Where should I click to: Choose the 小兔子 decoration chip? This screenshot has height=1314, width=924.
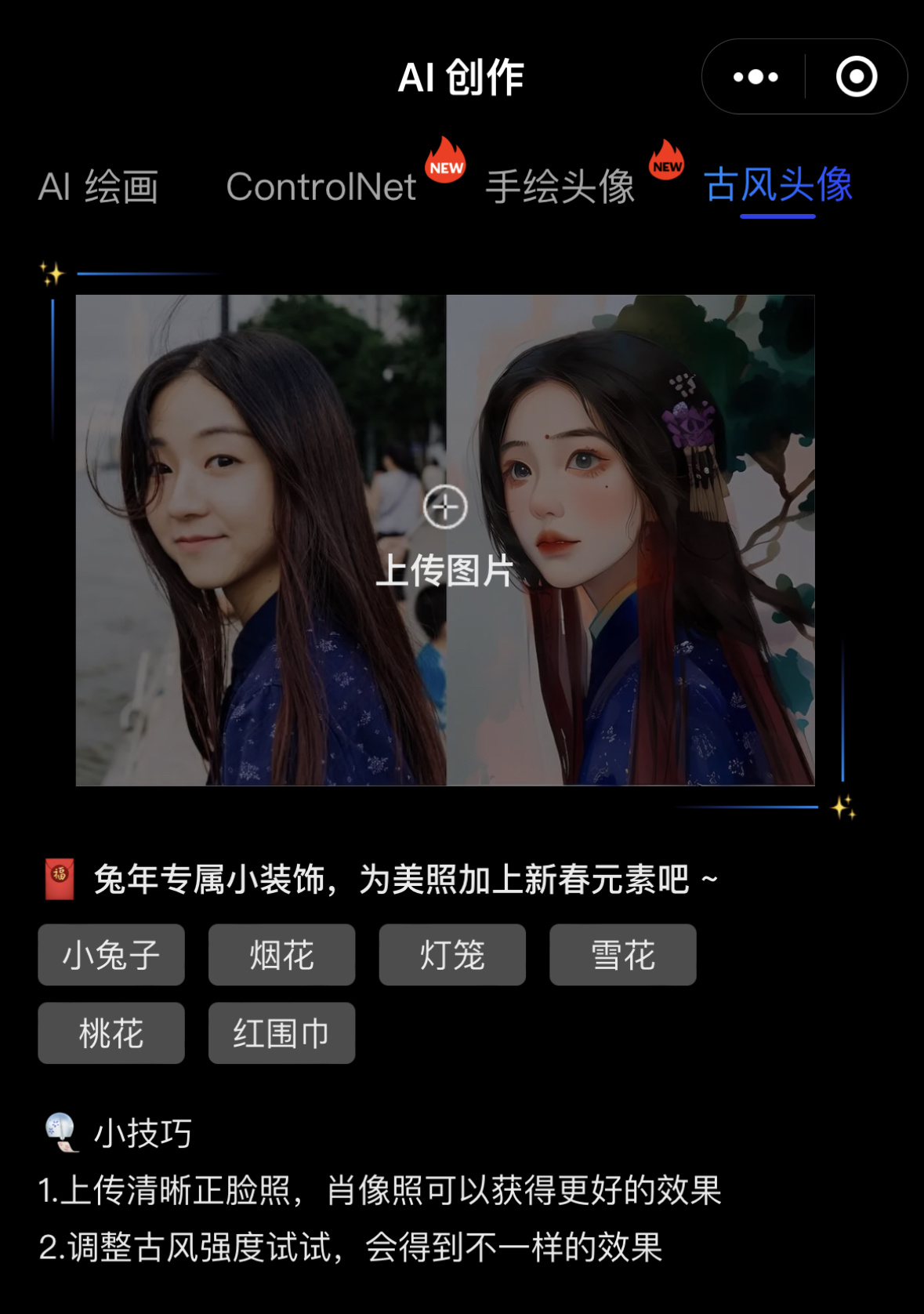pyautogui.click(x=111, y=955)
